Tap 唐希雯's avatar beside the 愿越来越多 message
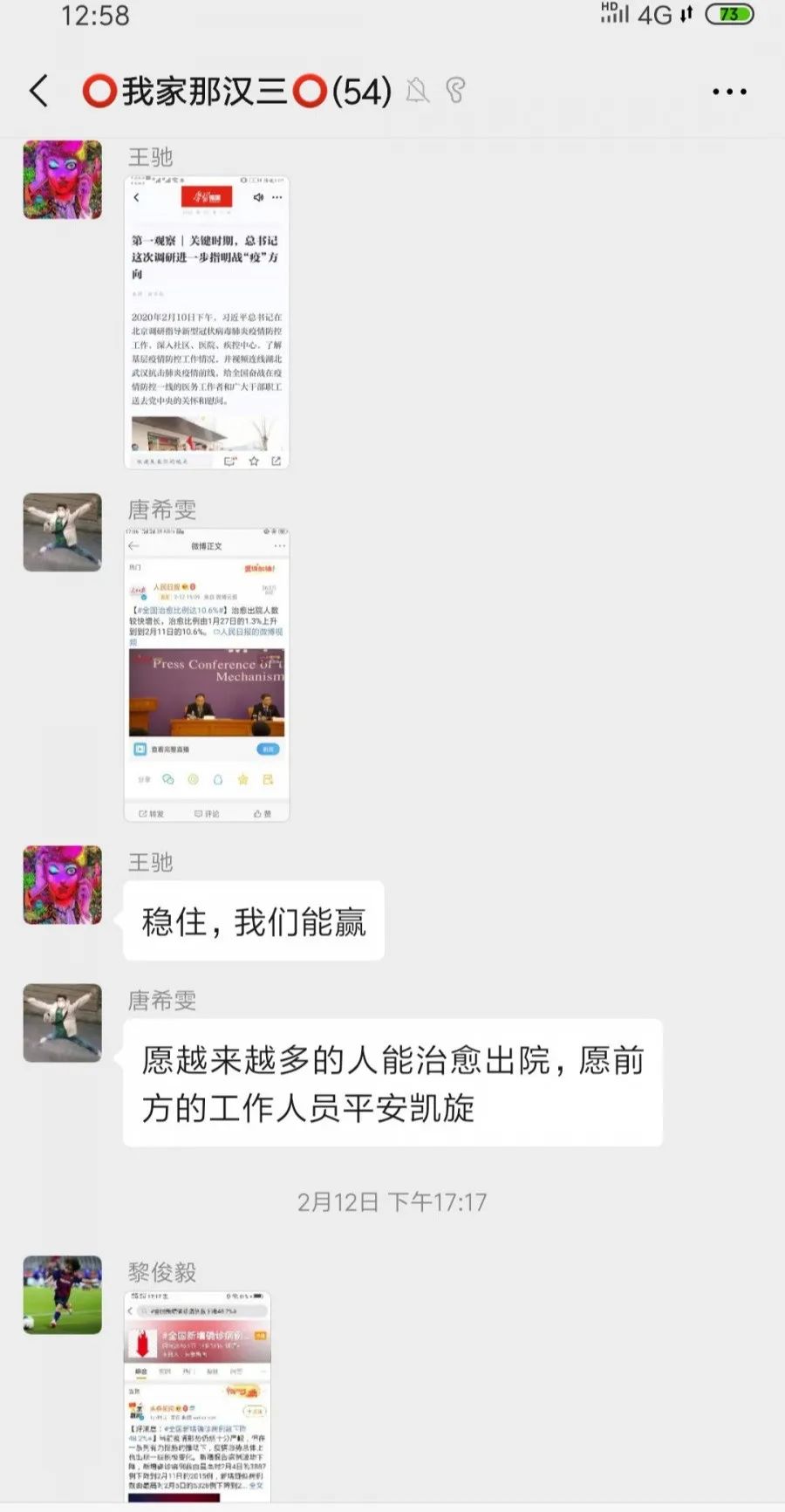The height and width of the screenshot is (1512, 785). point(62,1023)
